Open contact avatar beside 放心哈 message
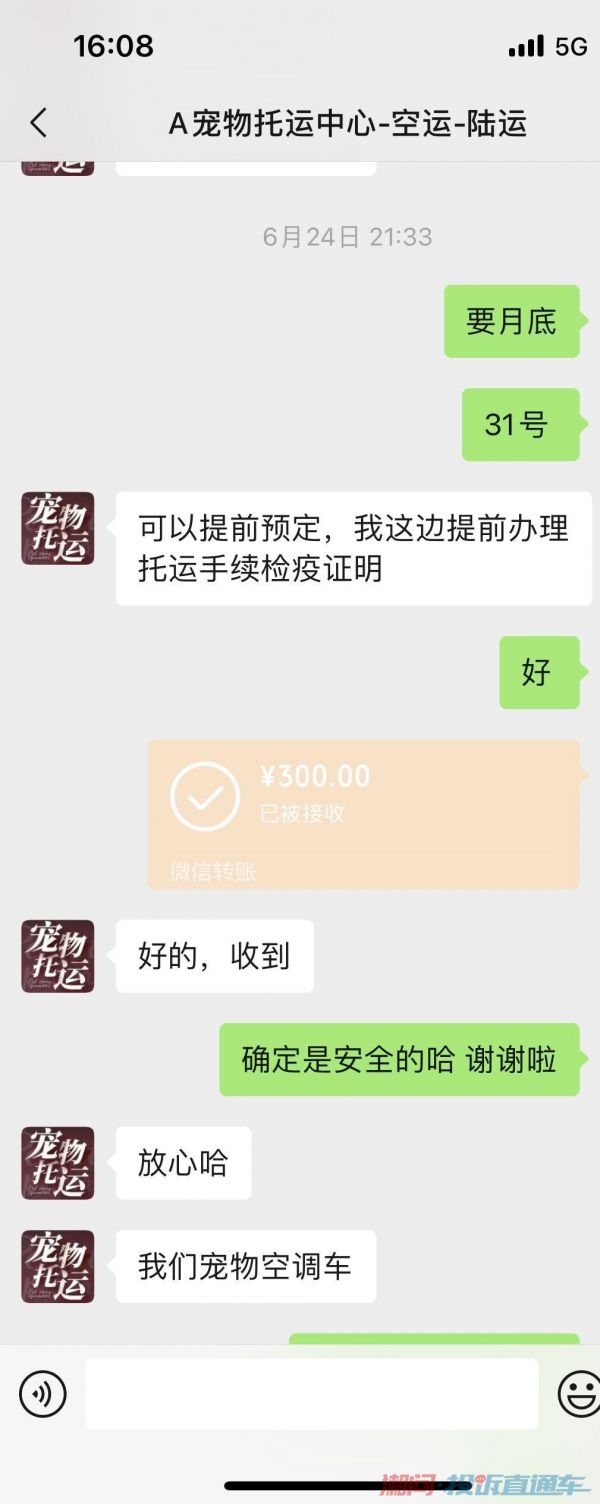 click(x=58, y=1163)
